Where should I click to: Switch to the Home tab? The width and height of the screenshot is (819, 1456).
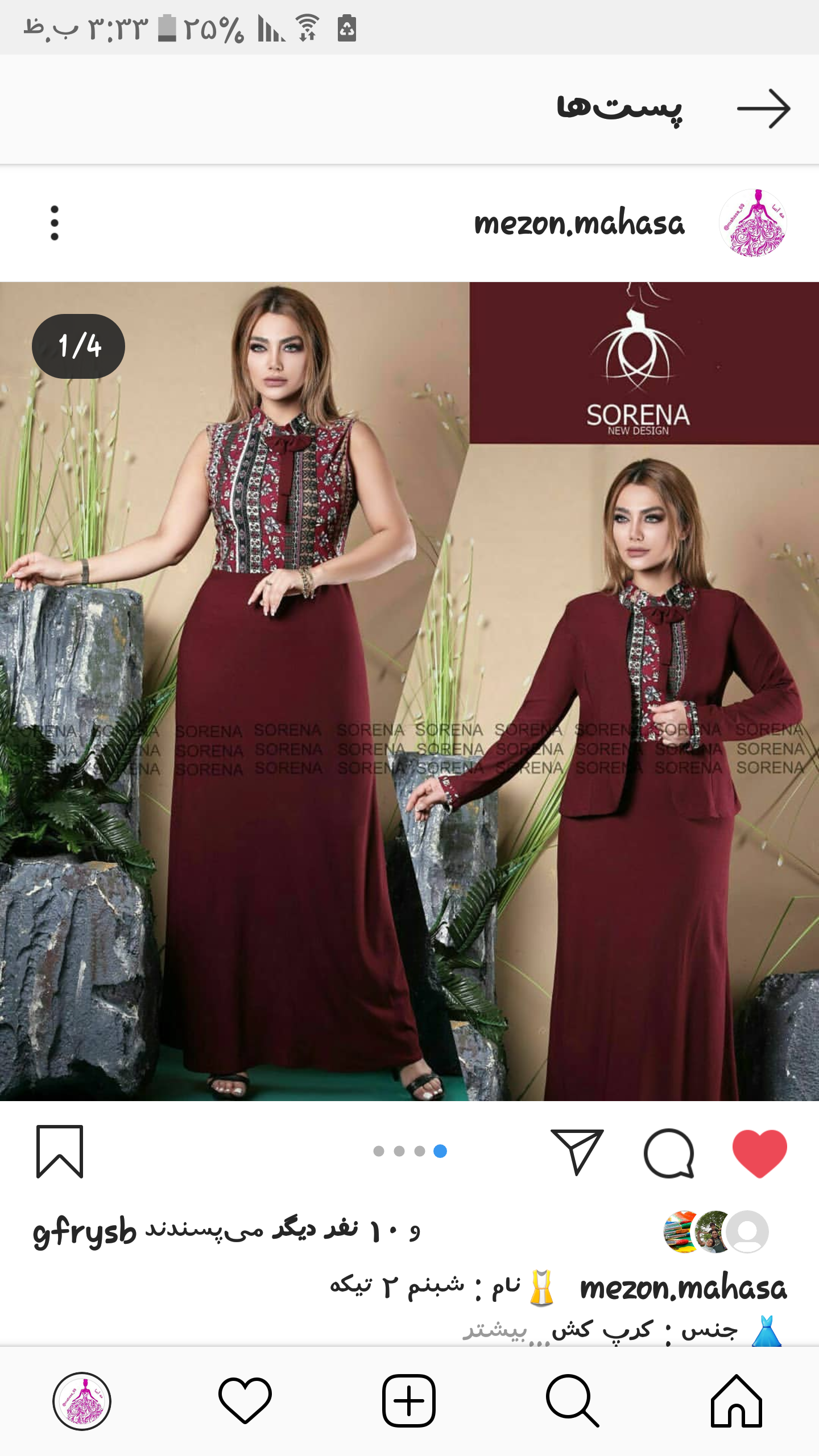[736, 1400]
